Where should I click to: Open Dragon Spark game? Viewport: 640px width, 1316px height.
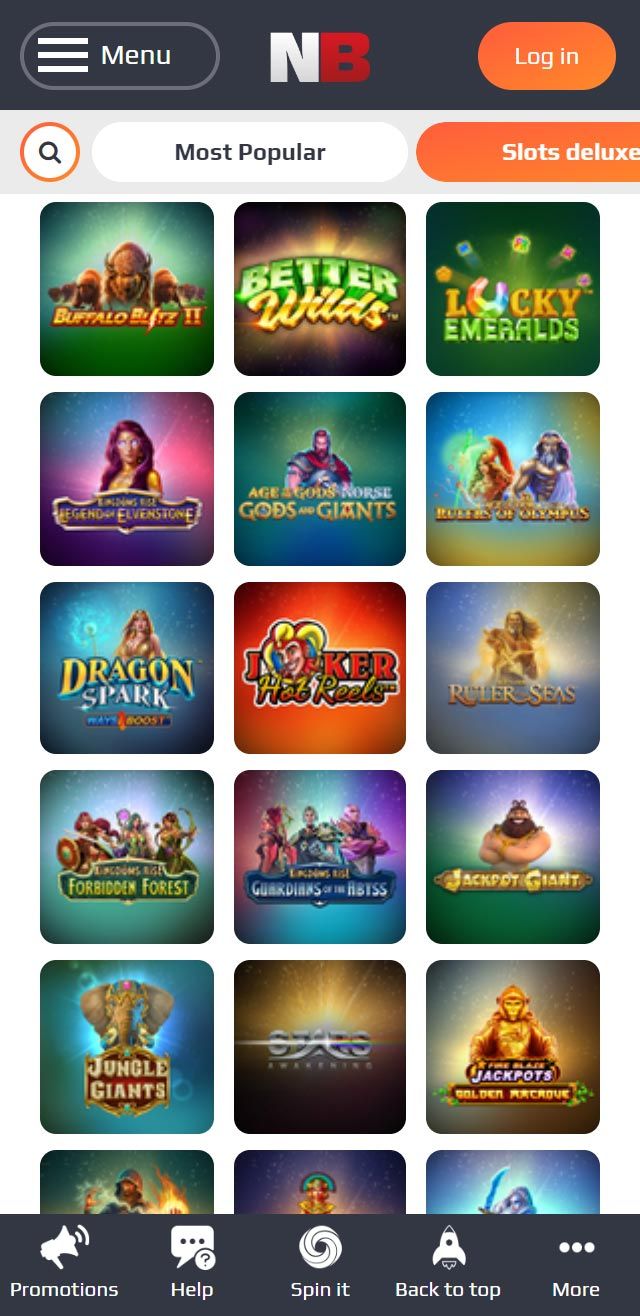click(127, 668)
